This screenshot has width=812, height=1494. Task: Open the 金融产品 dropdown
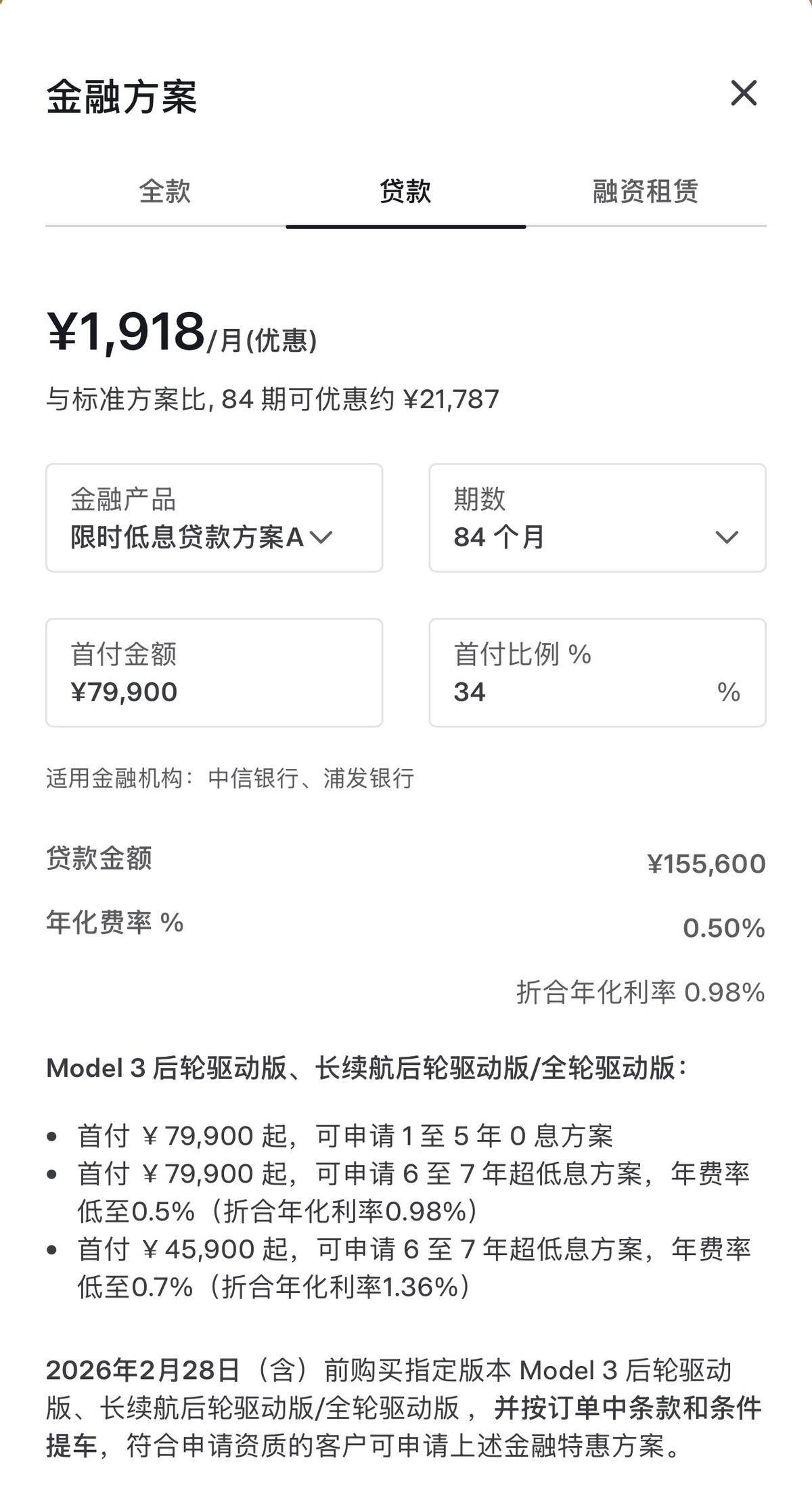coord(214,519)
